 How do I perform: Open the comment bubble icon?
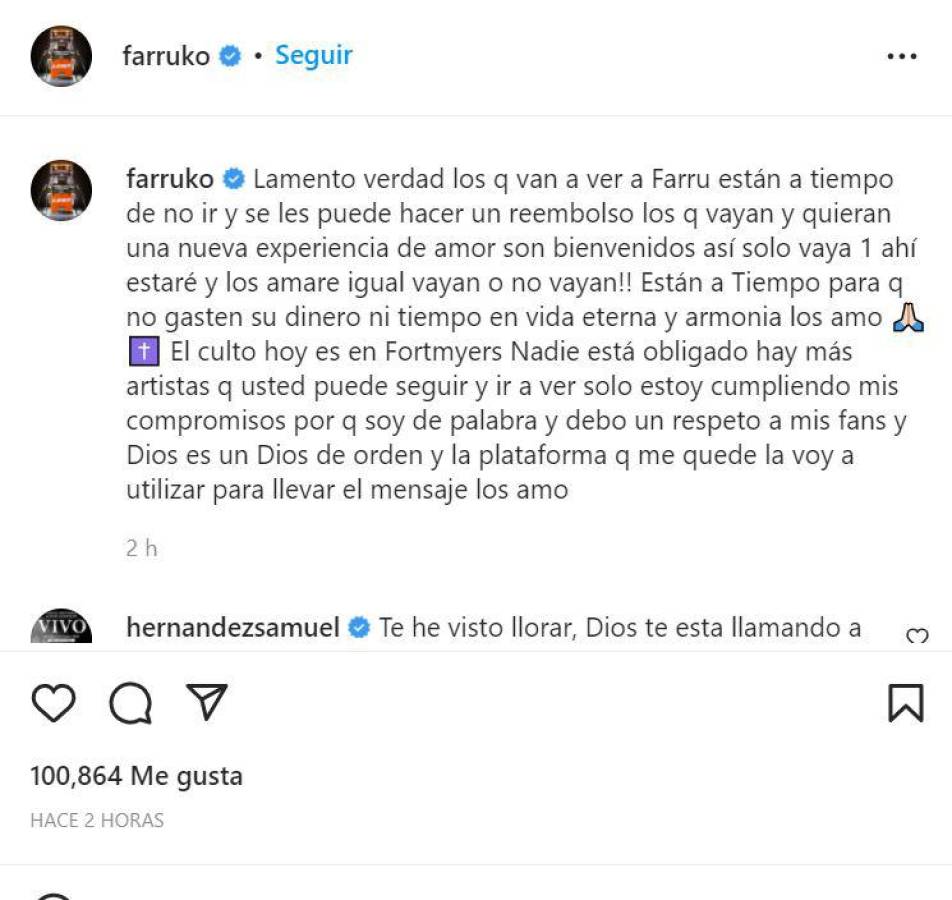[x=130, y=704]
